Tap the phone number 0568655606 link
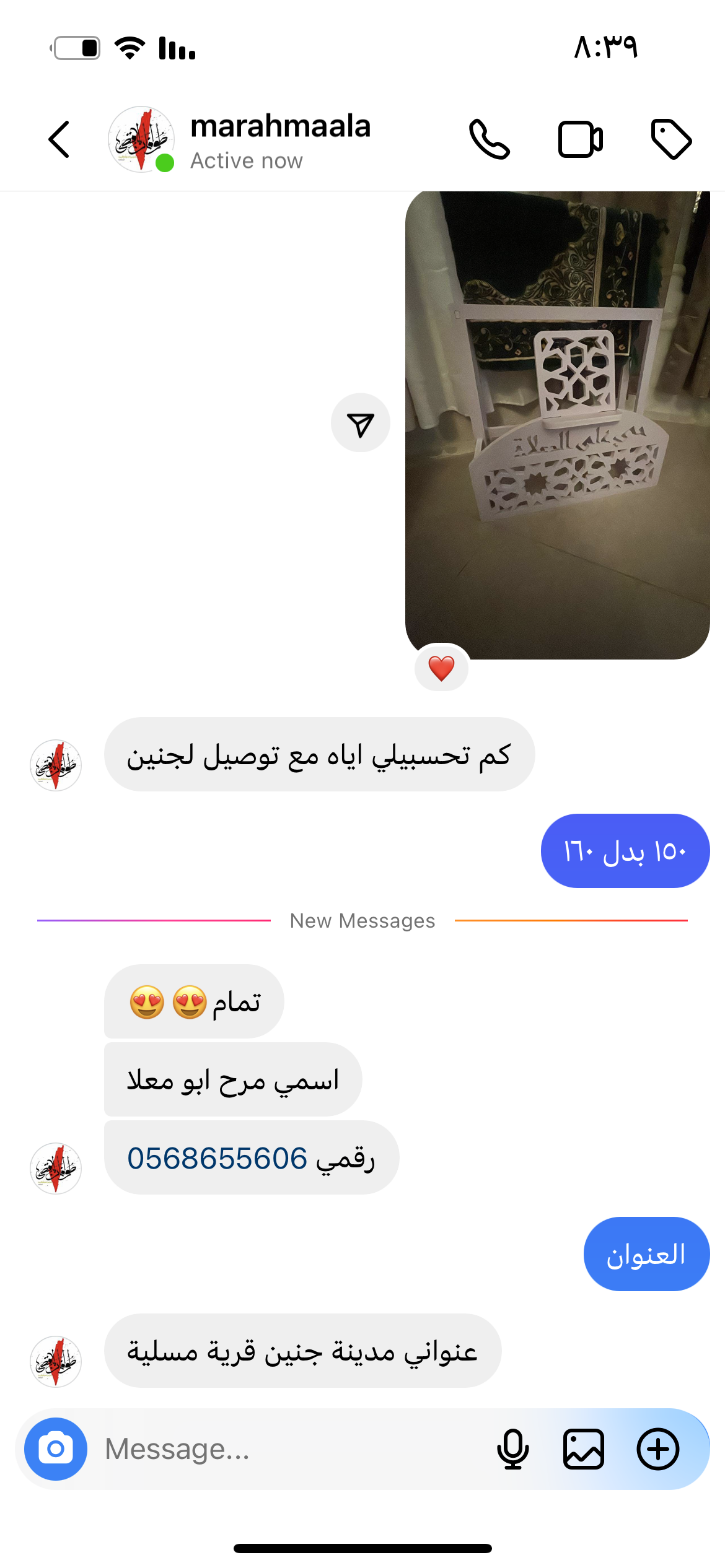 (x=217, y=1158)
